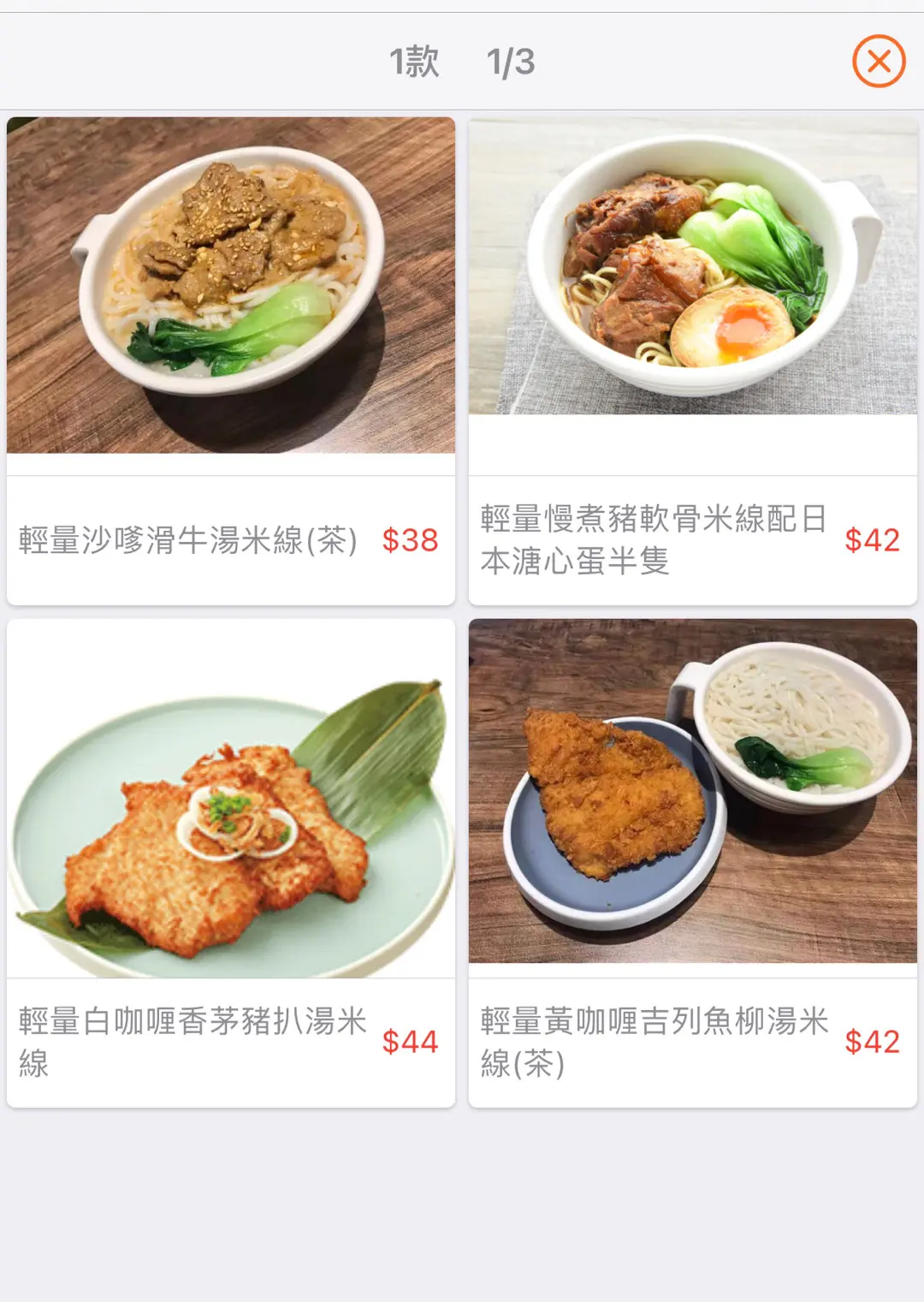The image size is (924, 1302).
Task: Close the menu selection screen
Action: click(x=878, y=62)
